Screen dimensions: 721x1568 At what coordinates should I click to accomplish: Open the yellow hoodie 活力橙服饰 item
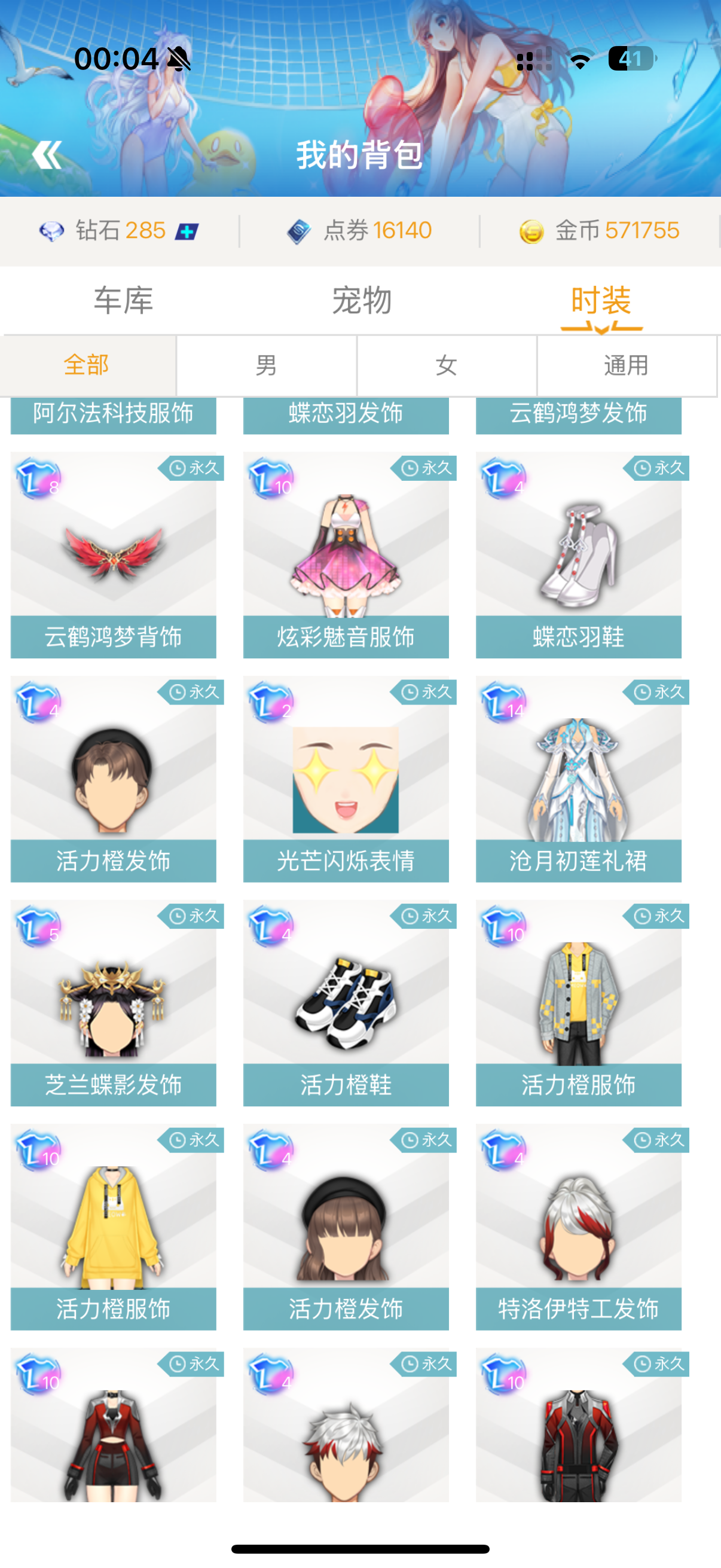tap(113, 1227)
